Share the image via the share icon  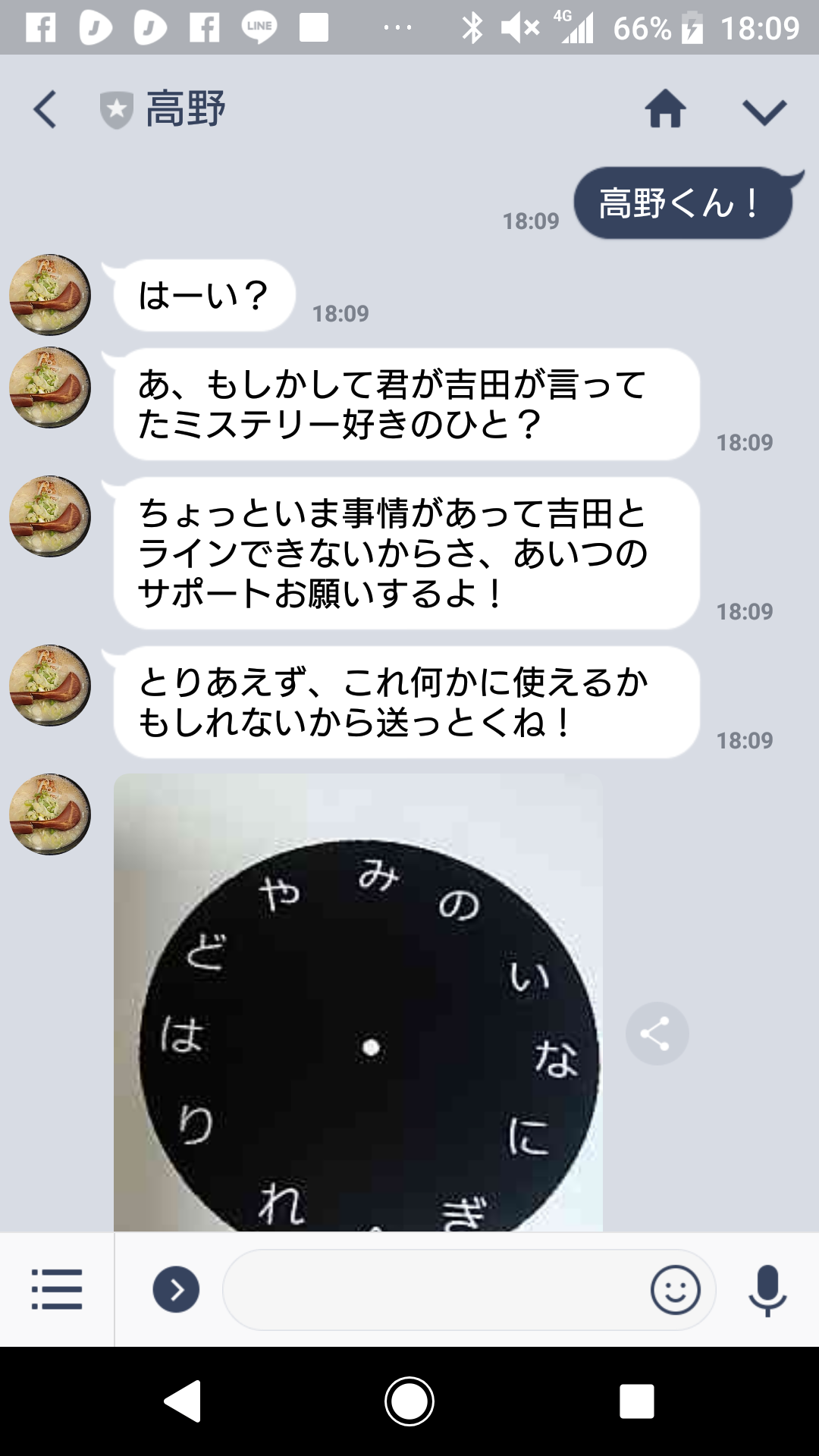[657, 1034]
